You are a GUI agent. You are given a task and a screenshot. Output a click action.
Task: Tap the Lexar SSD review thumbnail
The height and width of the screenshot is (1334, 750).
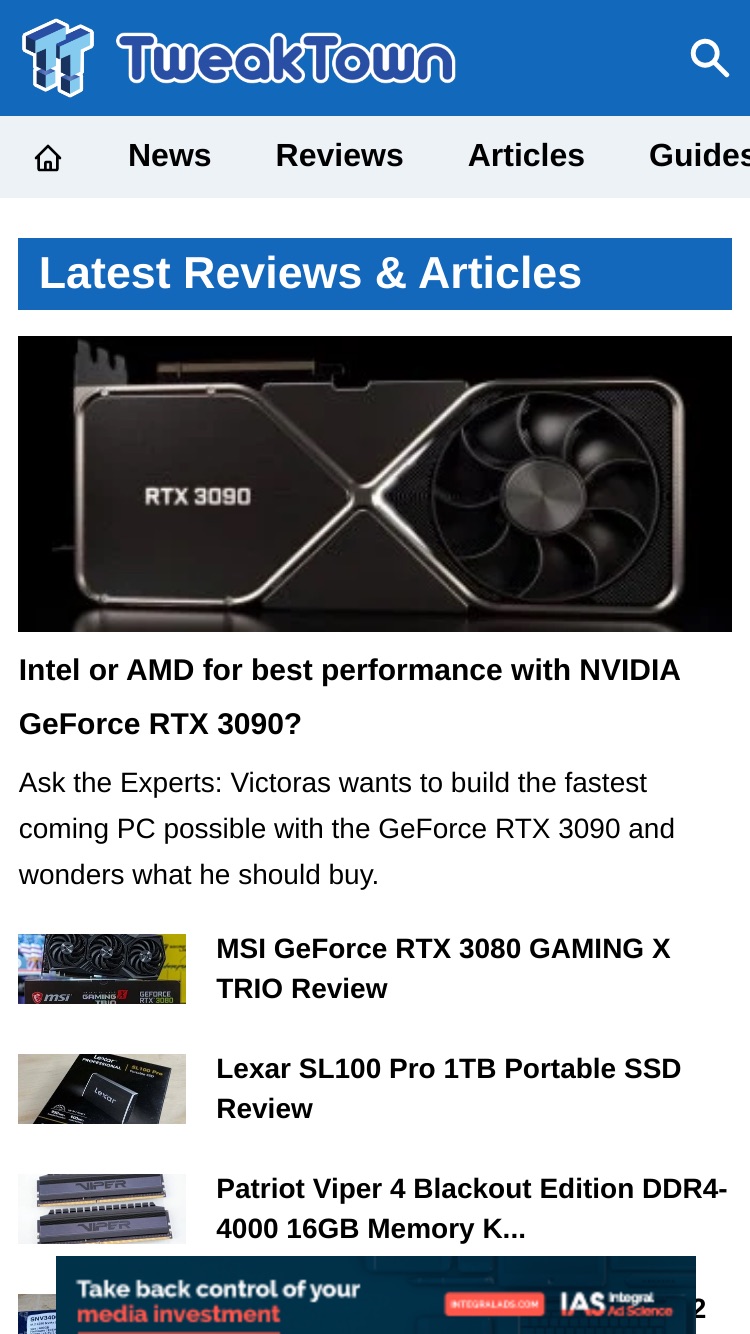tap(102, 1089)
